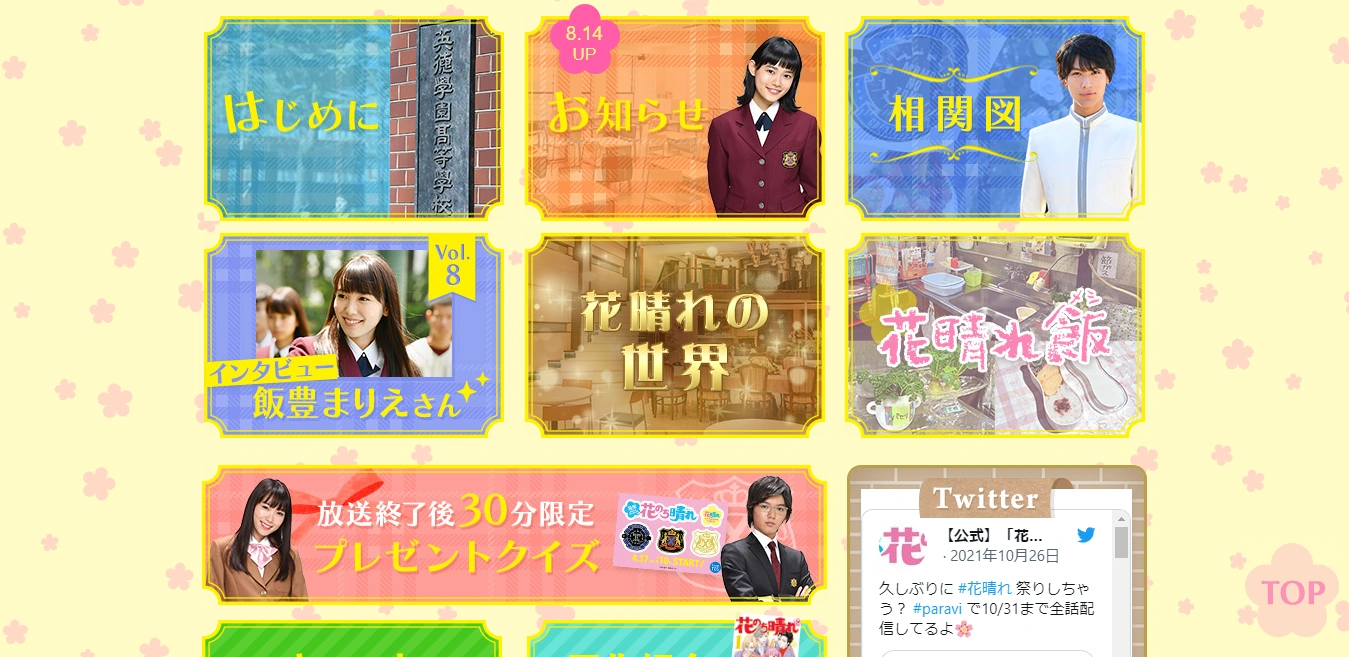Tap the #花晴れ hashtag in the tweet
This screenshot has width=1349, height=657.
(x=985, y=588)
